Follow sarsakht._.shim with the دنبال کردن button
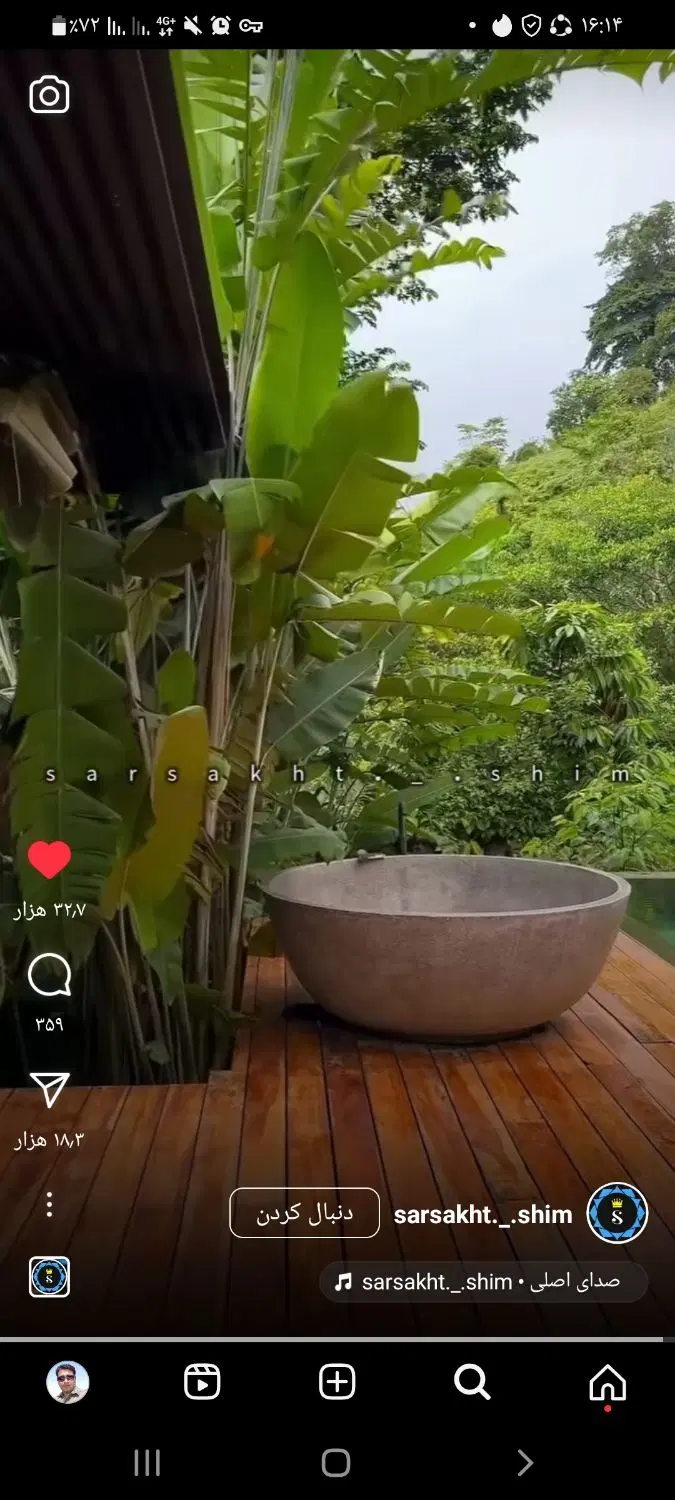The image size is (675, 1500). click(305, 1213)
